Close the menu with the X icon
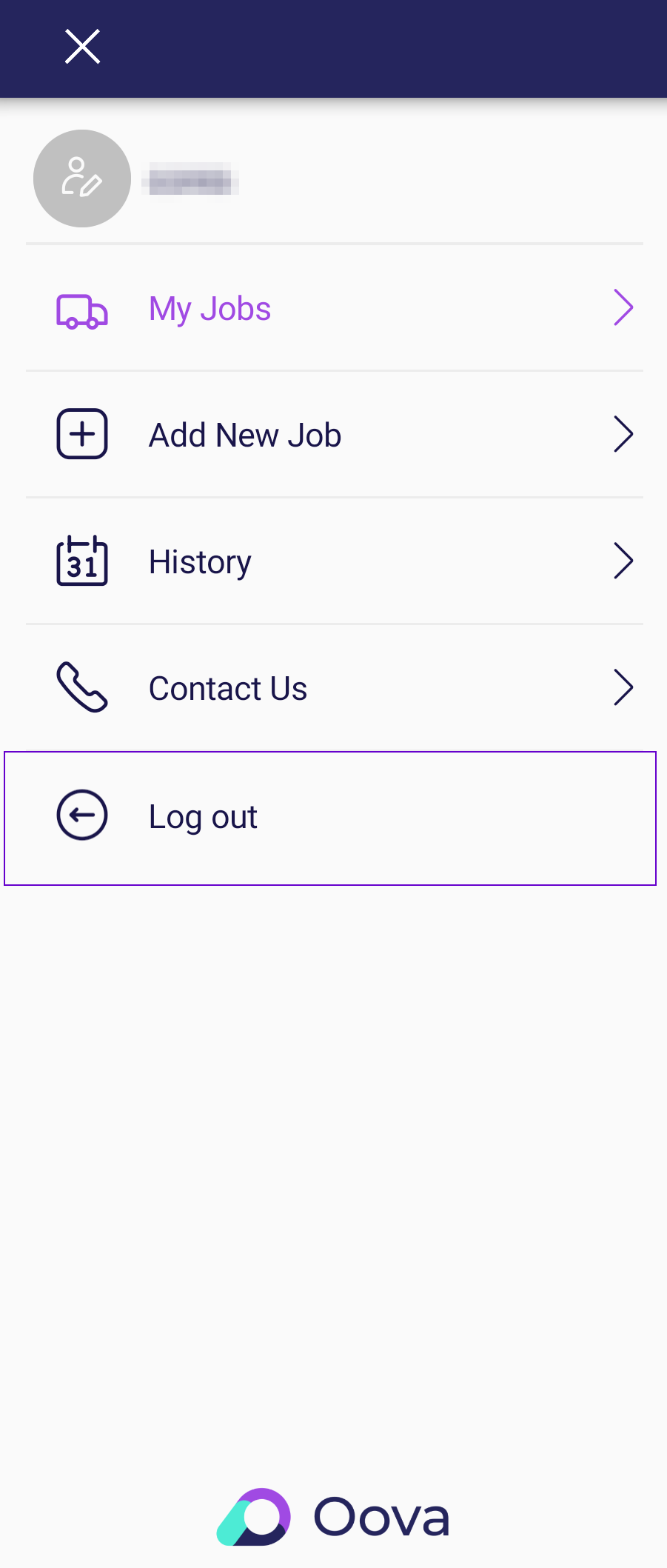The height and width of the screenshot is (1568, 667). coord(81,47)
